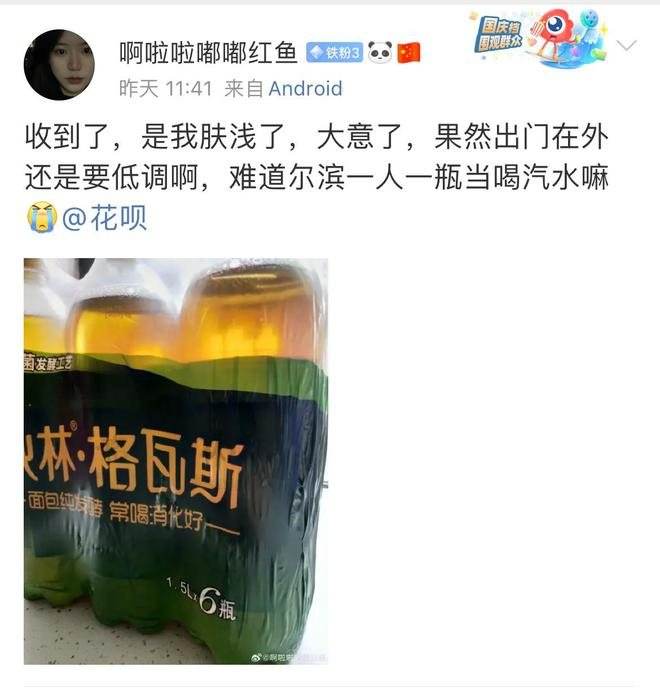This screenshot has height=693, width=660.
Task: Open the 国庆档围观群众 badge
Action: 539,38
